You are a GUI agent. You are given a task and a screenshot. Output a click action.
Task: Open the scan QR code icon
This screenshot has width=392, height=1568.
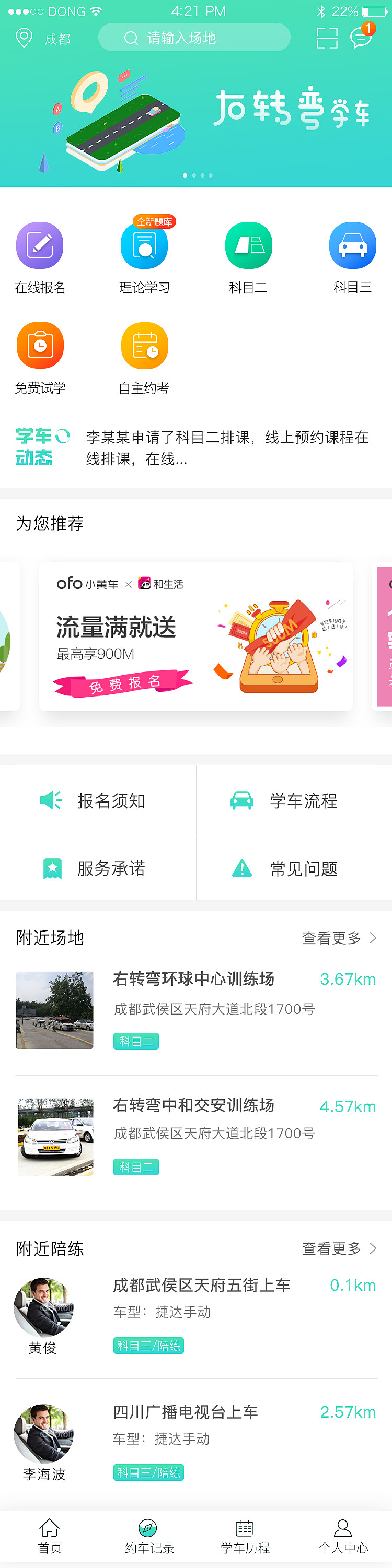tap(327, 38)
